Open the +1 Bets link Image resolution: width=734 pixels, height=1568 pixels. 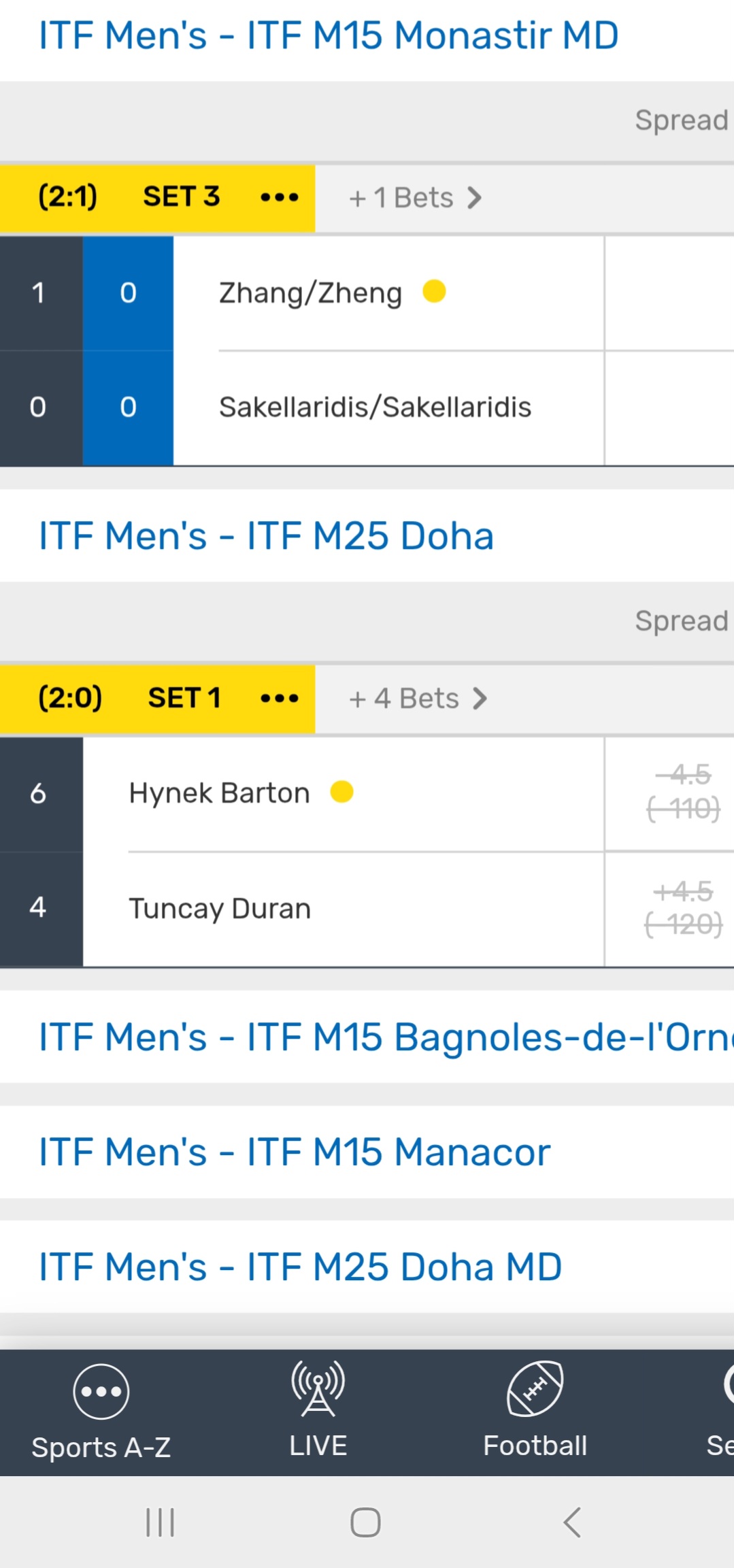(x=415, y=198)
